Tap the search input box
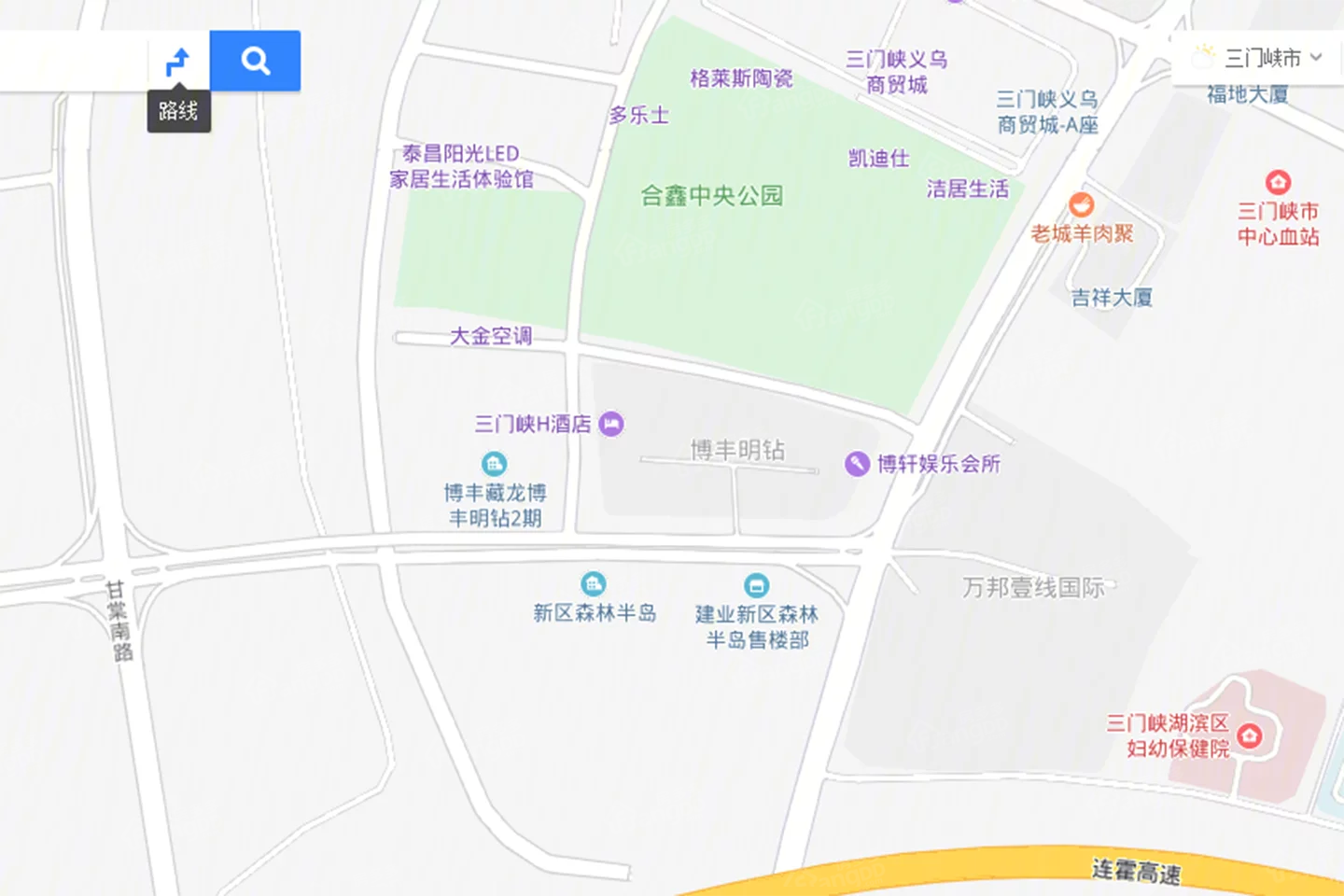This screenshot has height=896, width=1344. coord(73,62)
